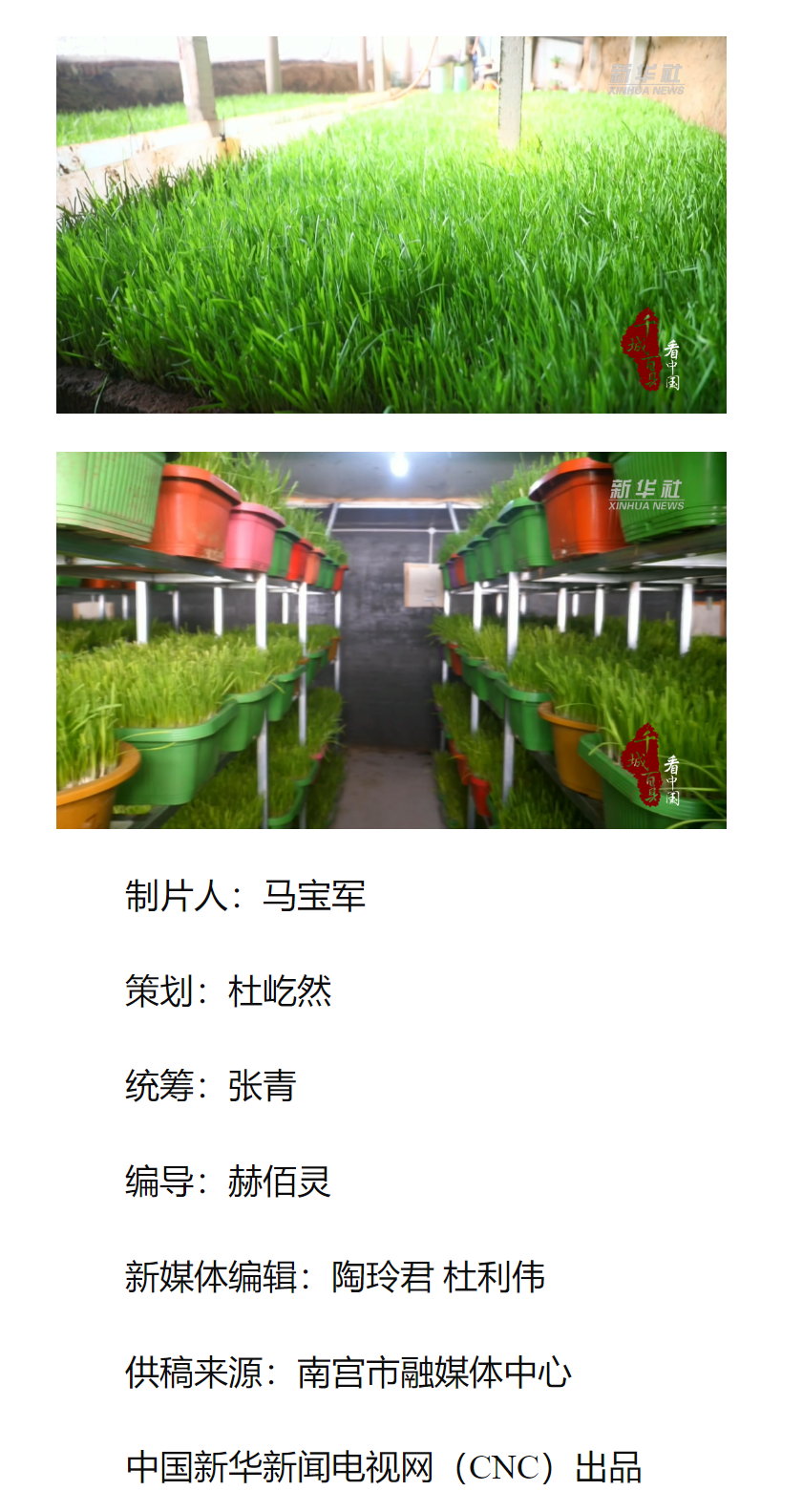Open the green grass field photo
The height and width of the screenshot is (1512, 803).
coord(391,224)
